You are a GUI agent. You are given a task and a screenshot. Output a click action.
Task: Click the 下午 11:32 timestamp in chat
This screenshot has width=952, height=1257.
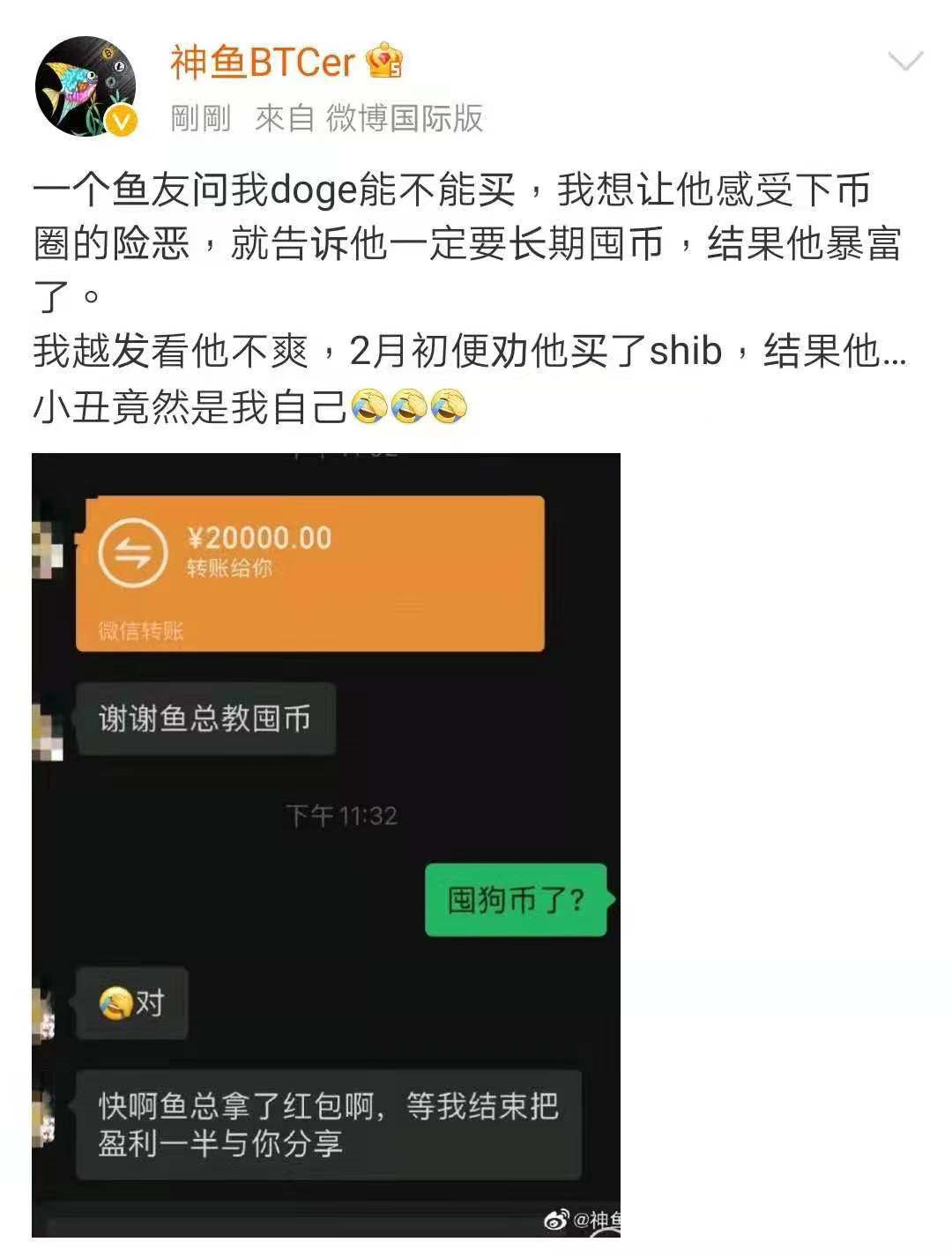(x=341, y=814)
